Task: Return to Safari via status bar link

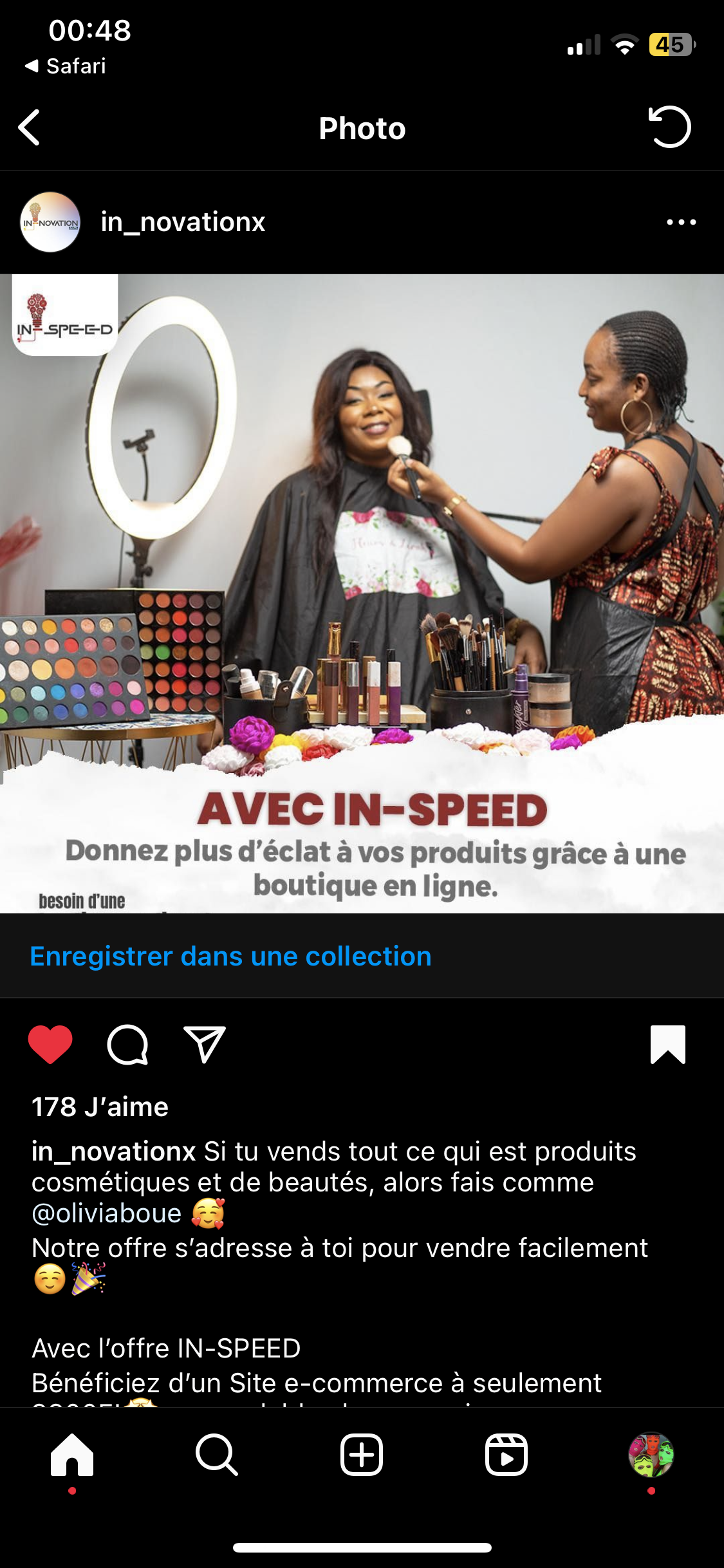Action: tap(66, 66)
